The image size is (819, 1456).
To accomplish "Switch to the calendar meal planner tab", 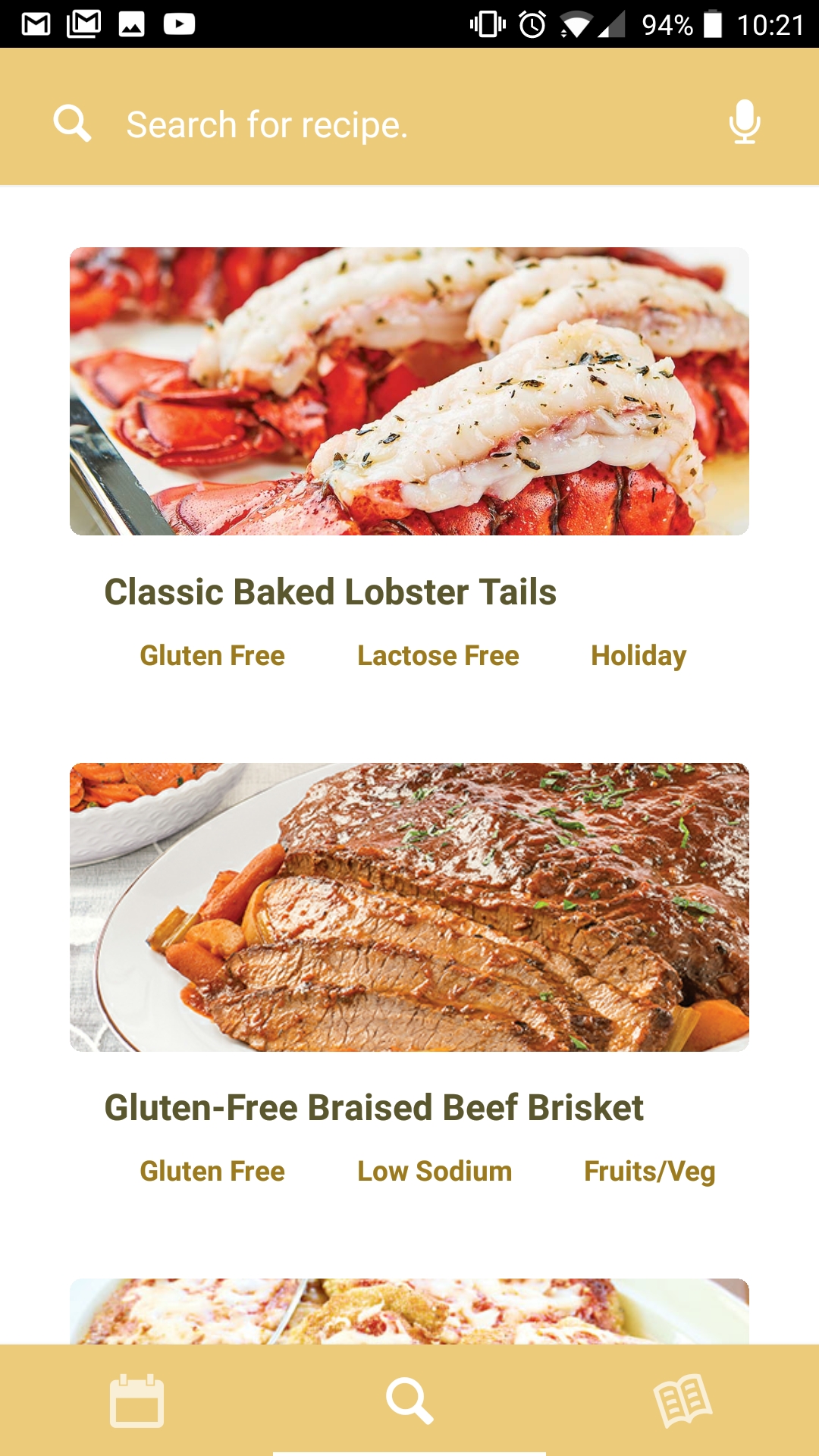I will tap(136, 1401).
